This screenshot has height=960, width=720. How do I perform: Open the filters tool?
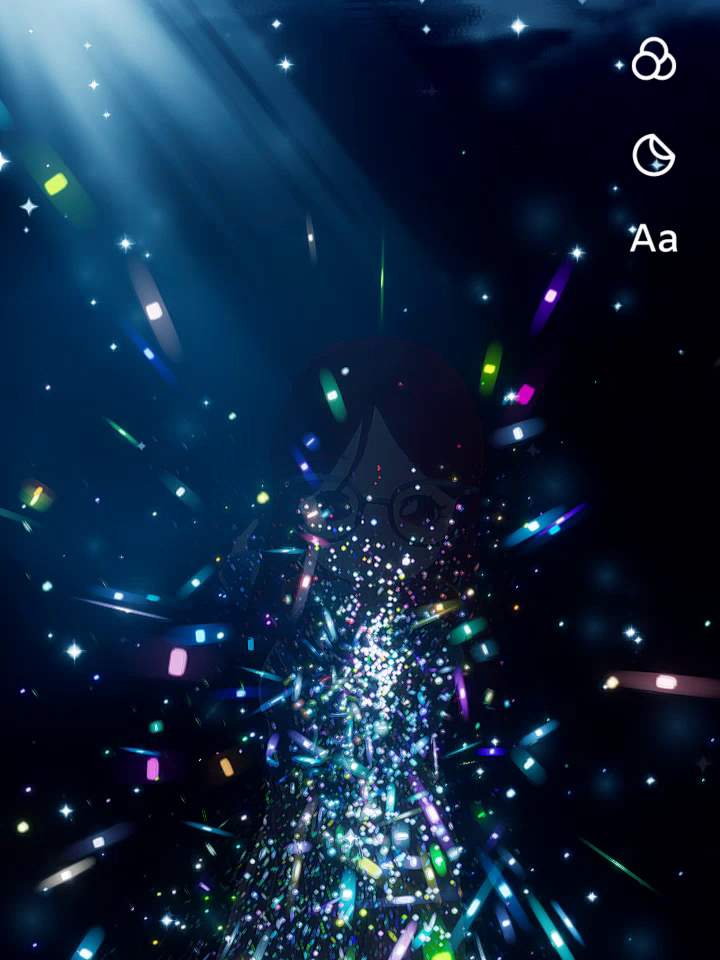pyautogui.click(x=654, y=60)
